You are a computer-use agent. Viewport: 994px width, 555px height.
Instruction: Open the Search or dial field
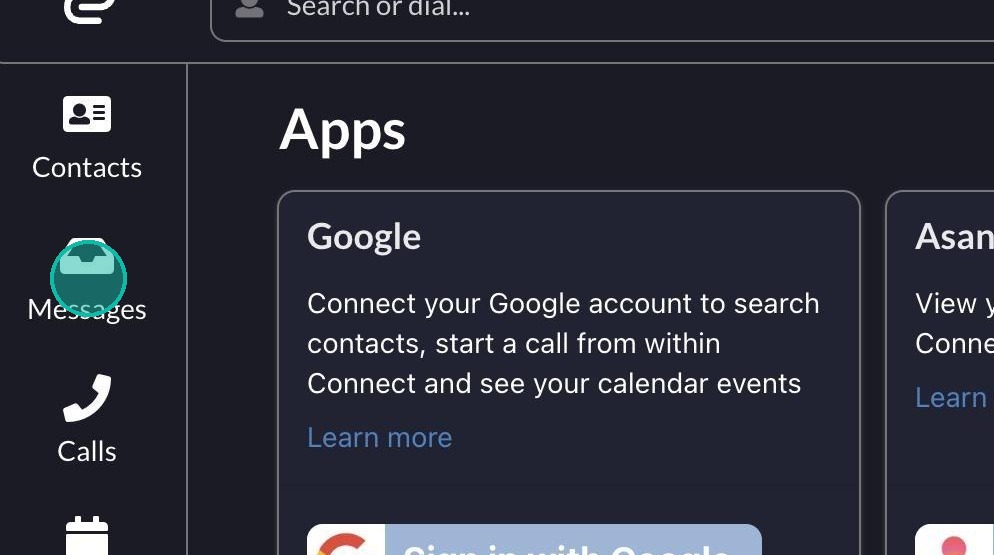[600, 10]
